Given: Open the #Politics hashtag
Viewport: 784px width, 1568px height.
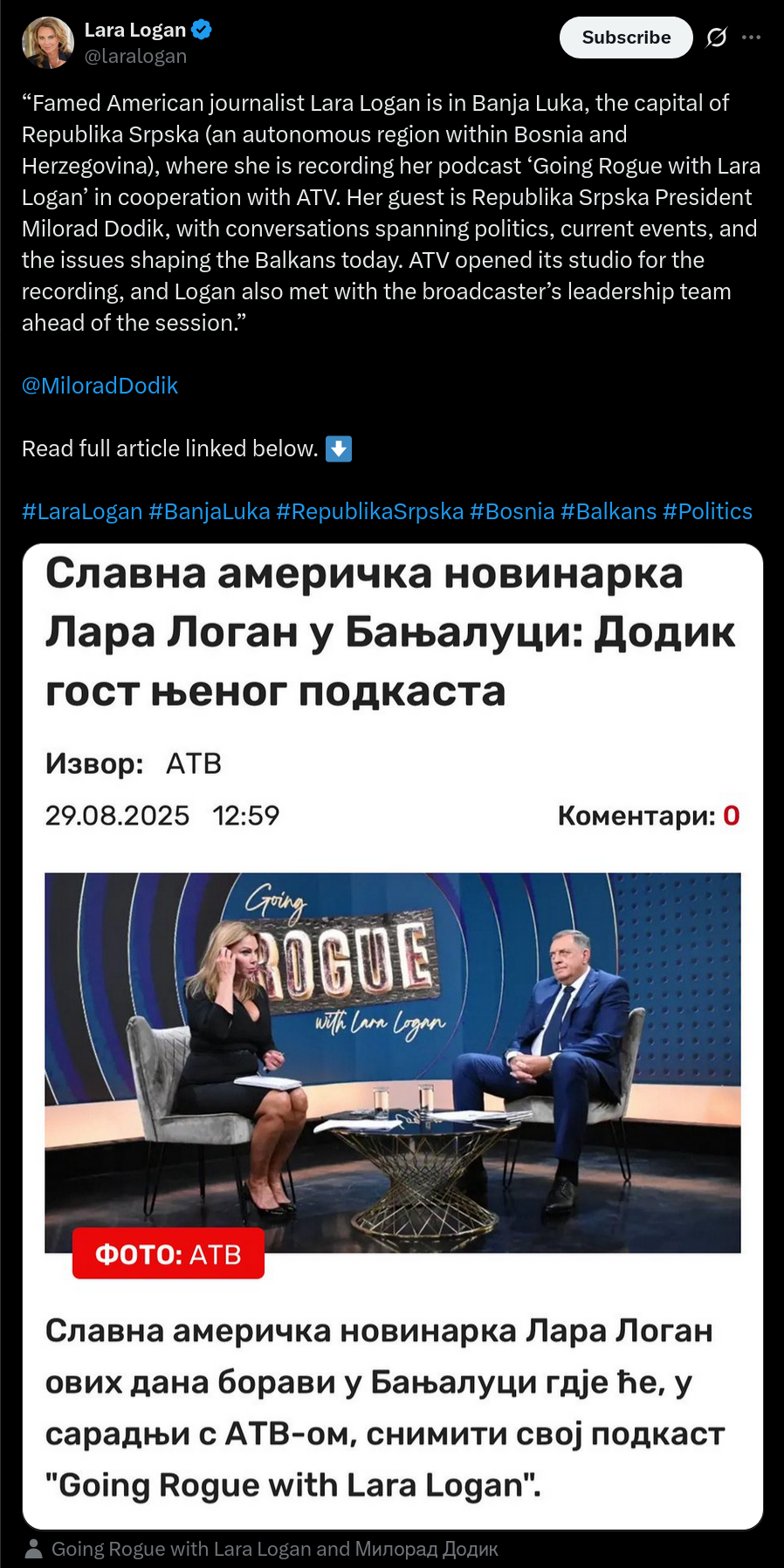Looking at the screenshot, I should (707, 511).
